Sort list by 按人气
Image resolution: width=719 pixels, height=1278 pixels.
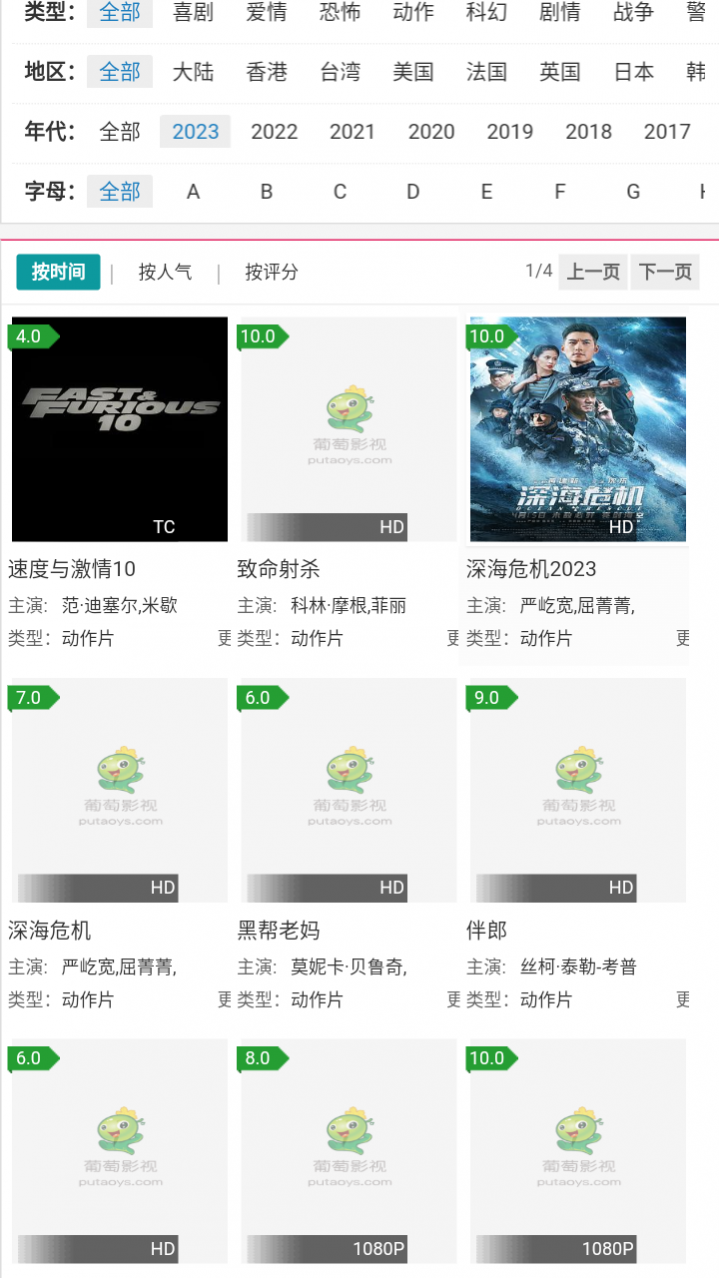point(165,271)
